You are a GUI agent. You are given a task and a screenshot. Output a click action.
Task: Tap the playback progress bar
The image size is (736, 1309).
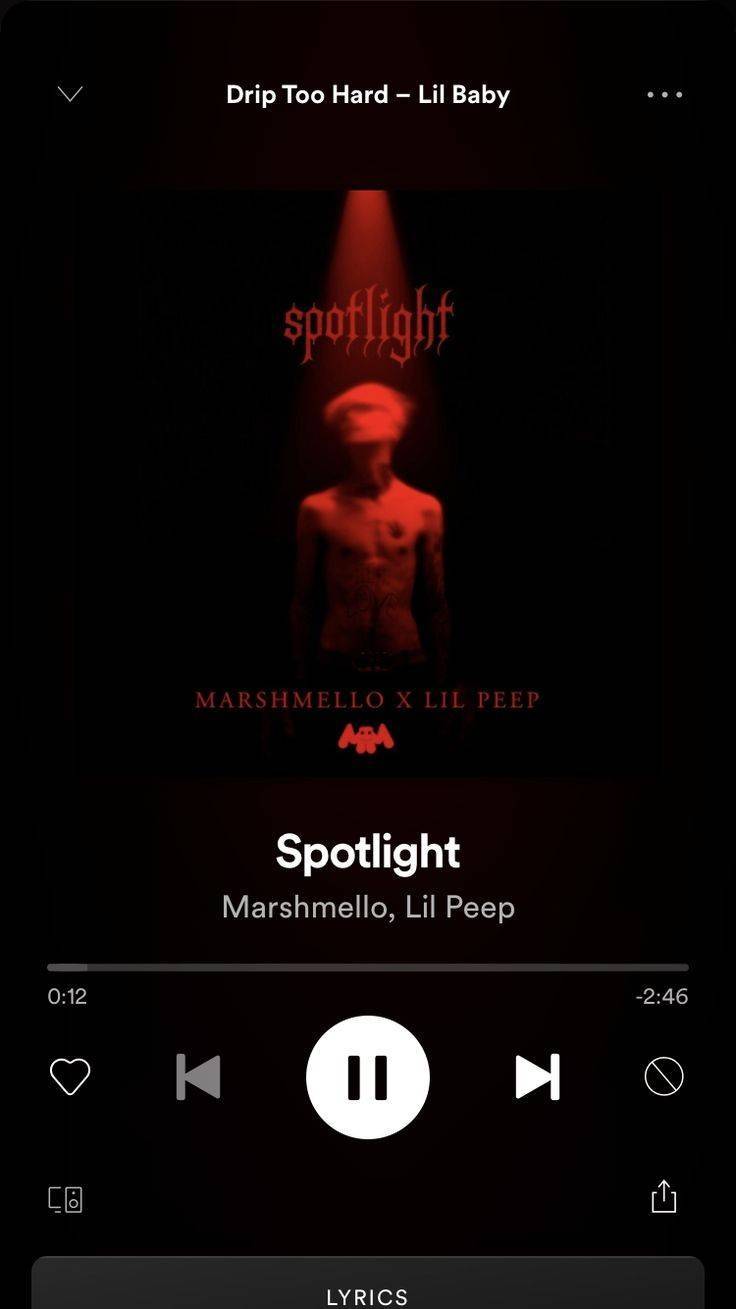coord(368,968)
